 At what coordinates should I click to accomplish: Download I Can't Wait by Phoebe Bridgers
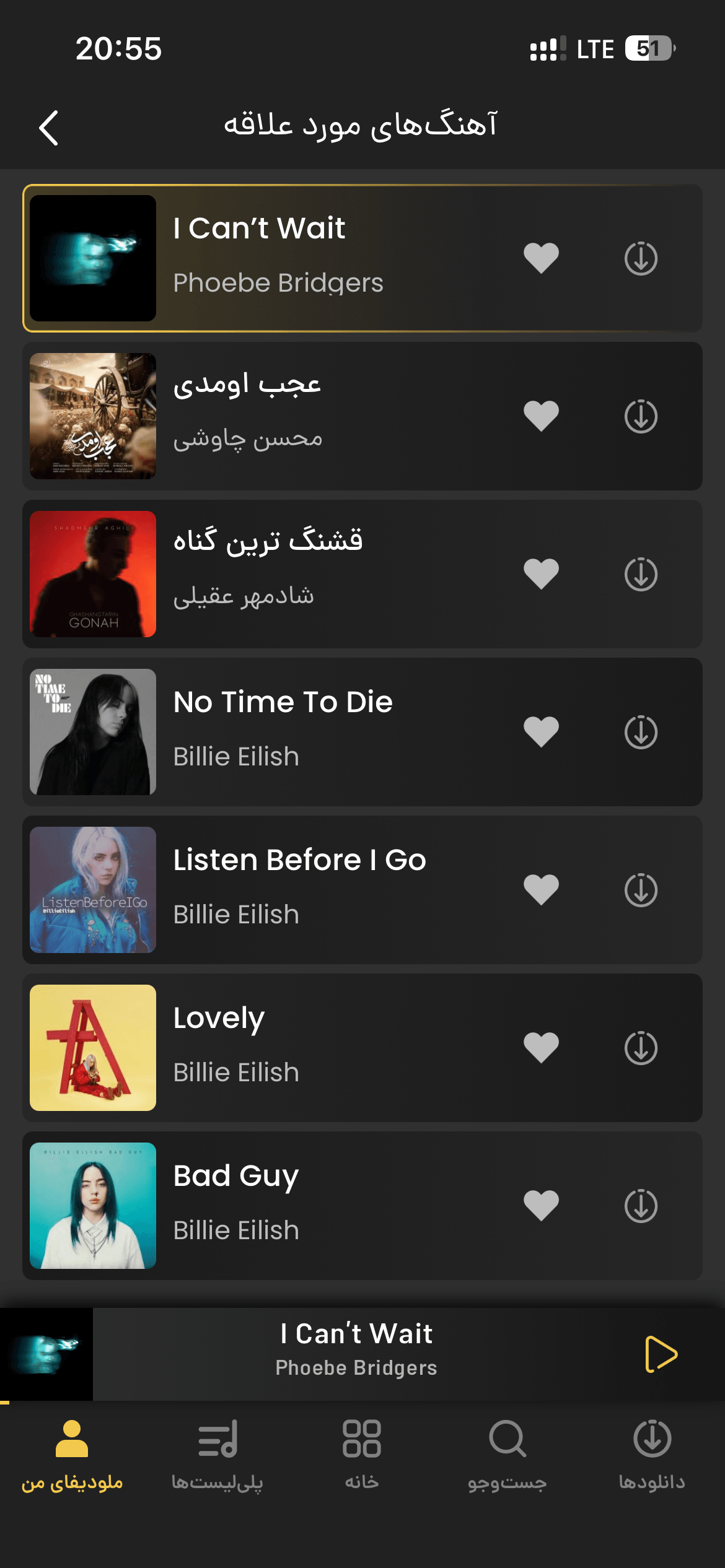point(641,258)
